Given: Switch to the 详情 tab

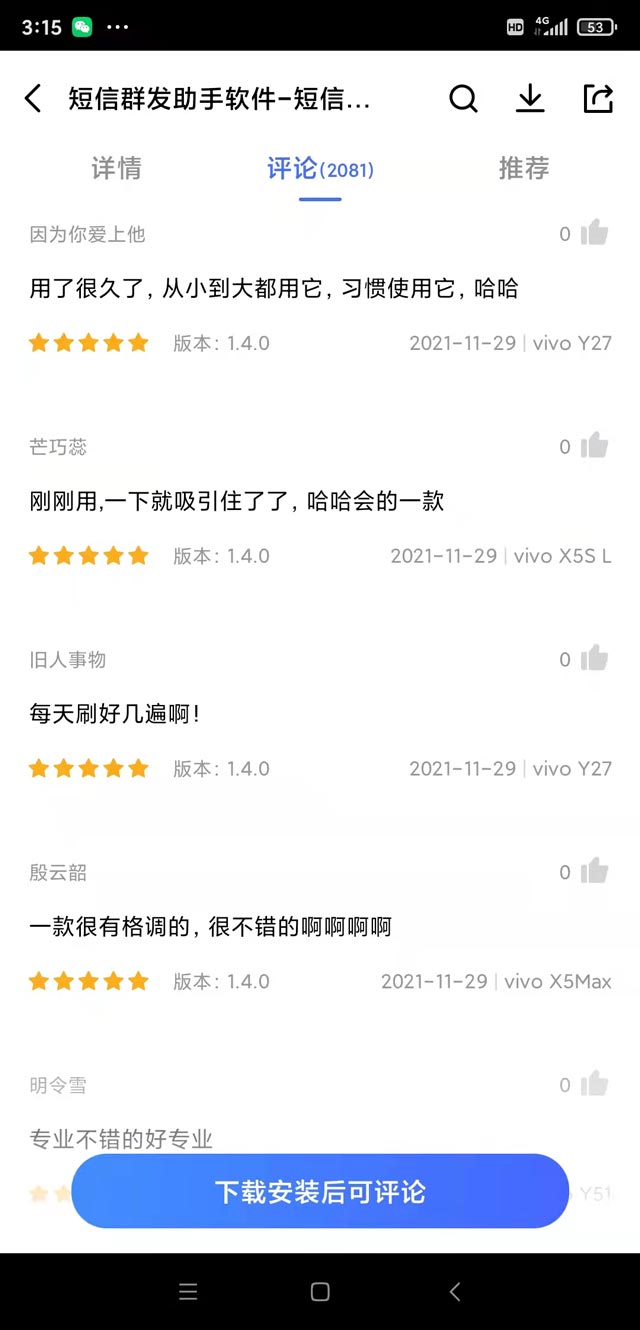Looking at the screenshot, I should click(x=116, y=169).
